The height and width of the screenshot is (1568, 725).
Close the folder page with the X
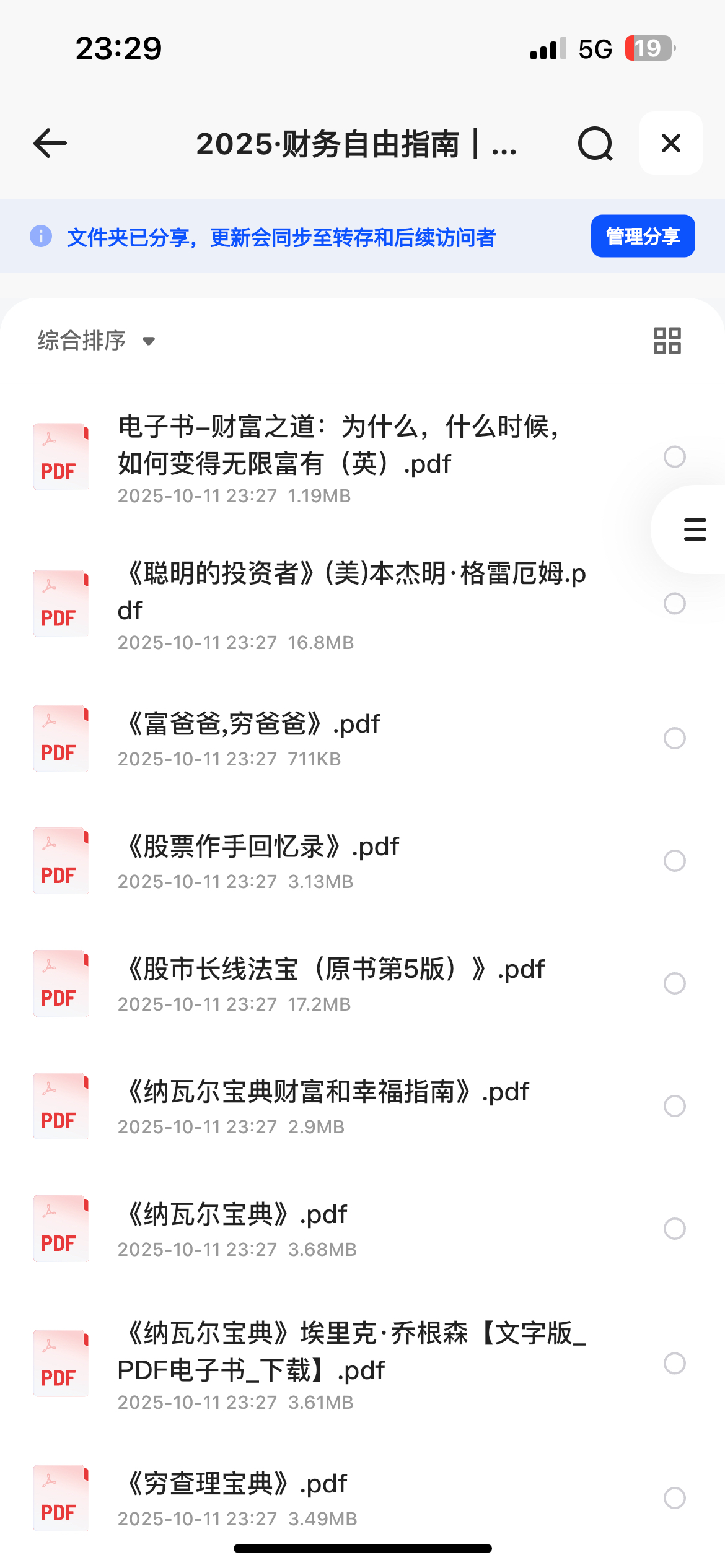(x=670, y=144)
